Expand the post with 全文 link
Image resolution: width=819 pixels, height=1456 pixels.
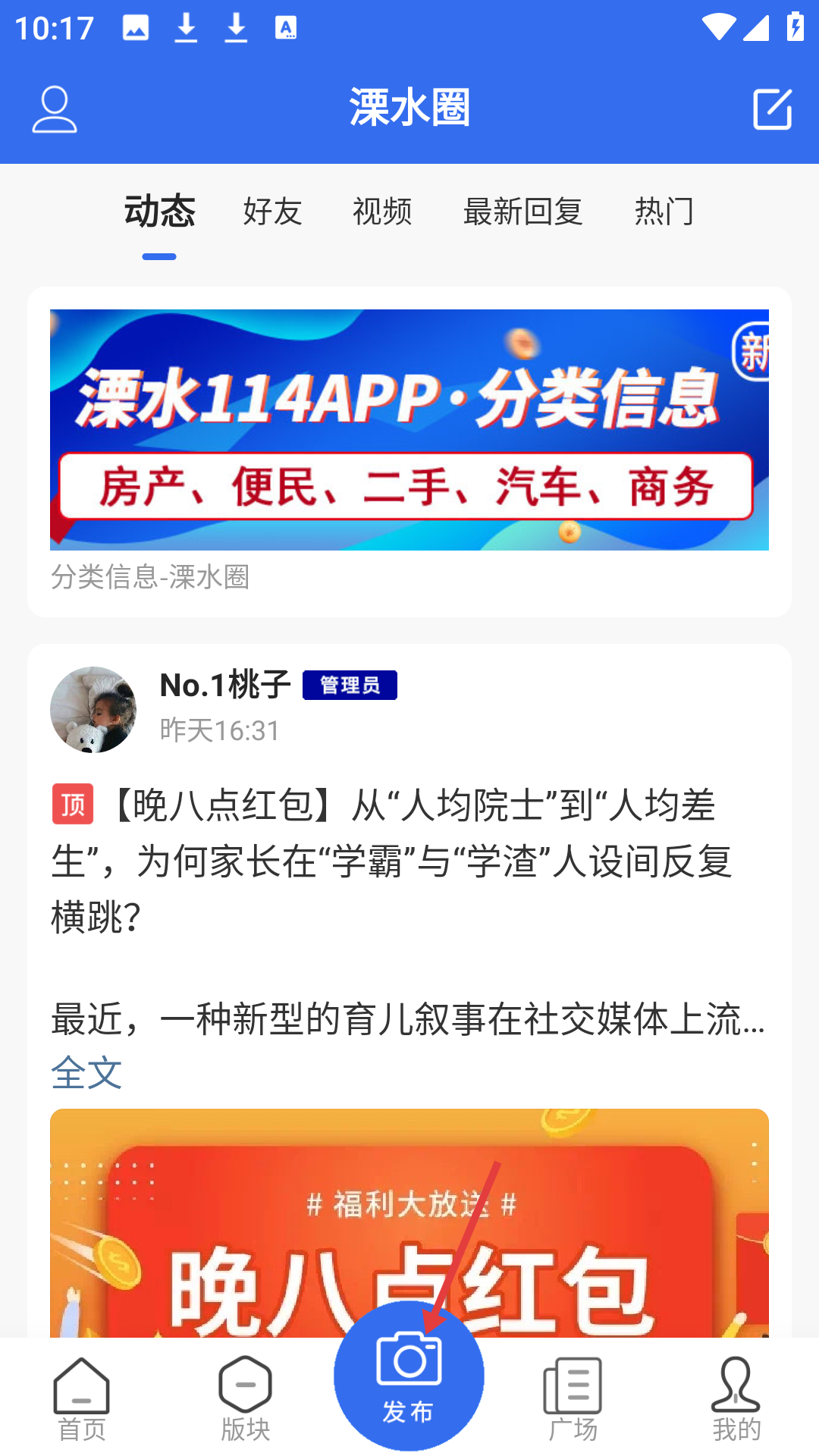tap(86, 1072)
